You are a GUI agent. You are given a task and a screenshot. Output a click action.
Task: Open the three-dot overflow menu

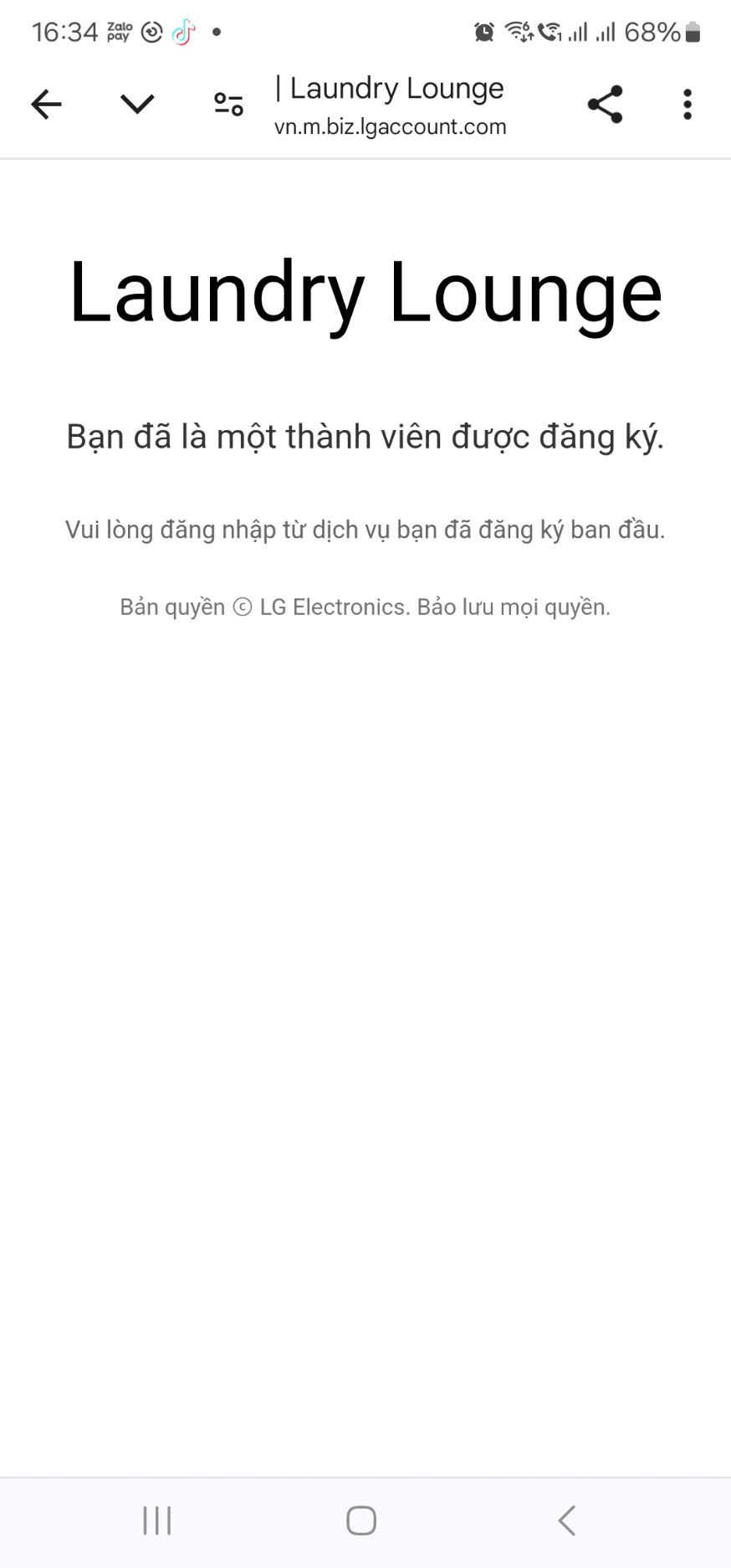point(688,105)
